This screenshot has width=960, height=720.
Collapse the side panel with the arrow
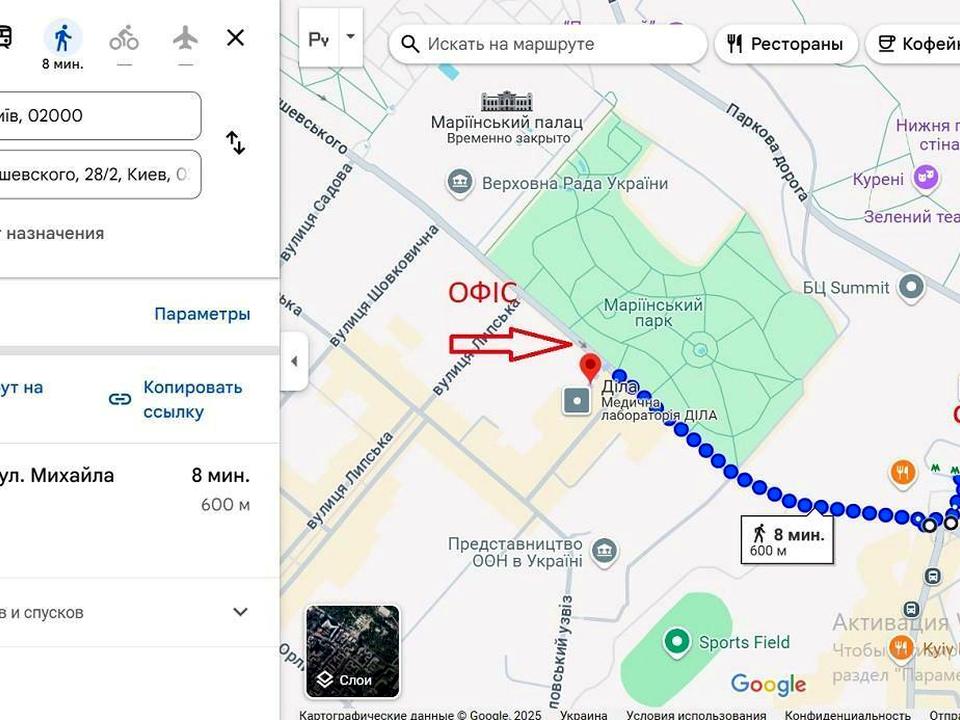click(x=294, y=361)
